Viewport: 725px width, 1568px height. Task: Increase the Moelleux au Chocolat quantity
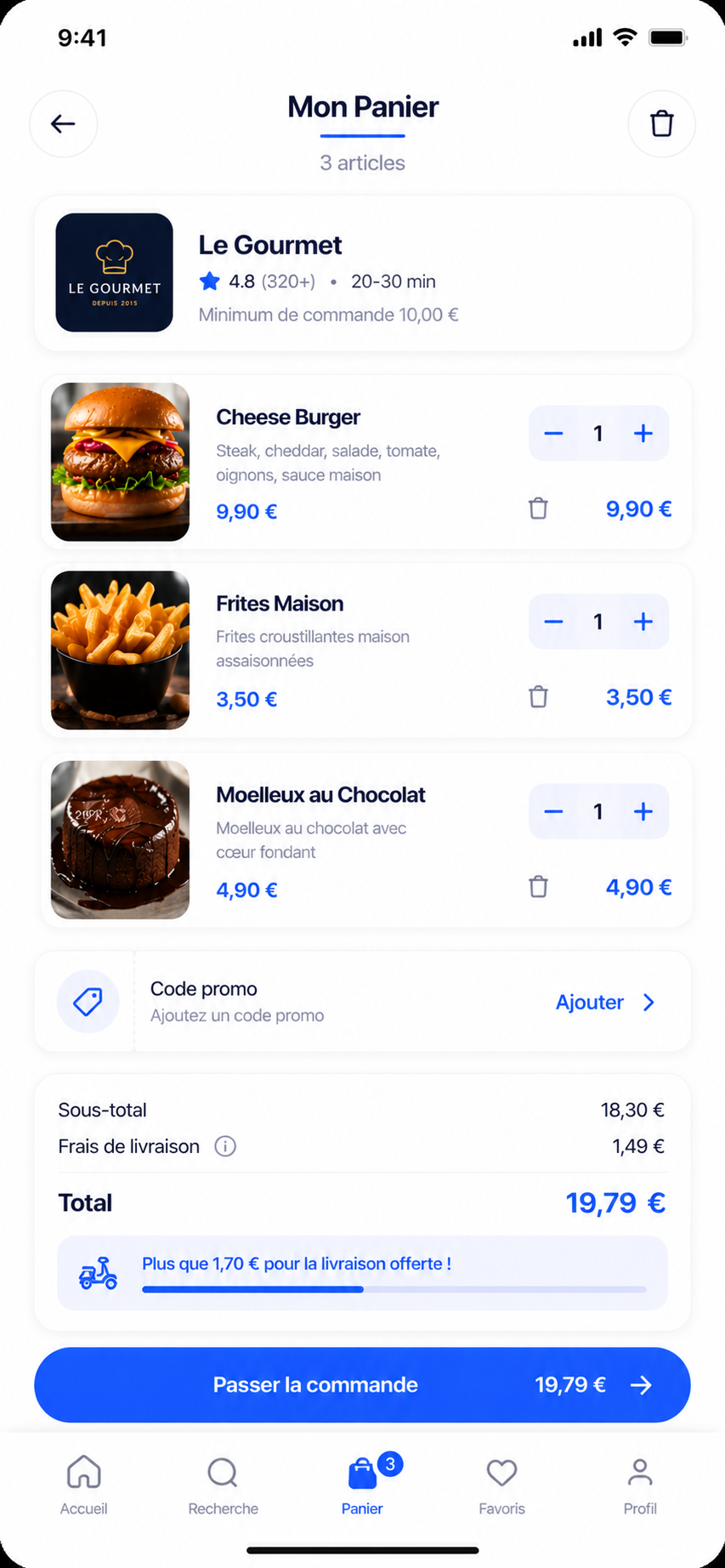[x=643, y=811]
